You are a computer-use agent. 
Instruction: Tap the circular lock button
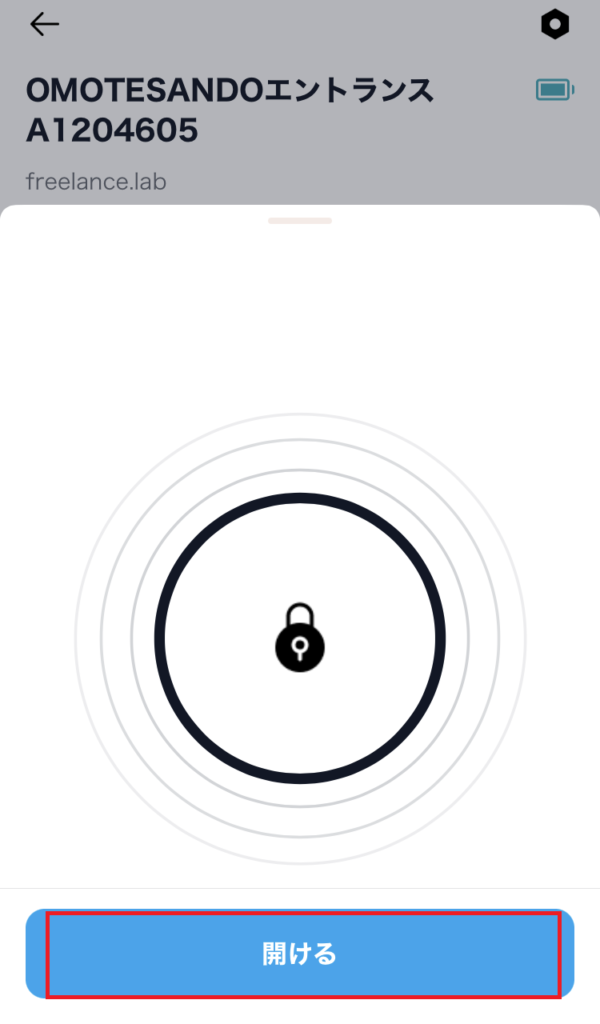coord(300,638)
